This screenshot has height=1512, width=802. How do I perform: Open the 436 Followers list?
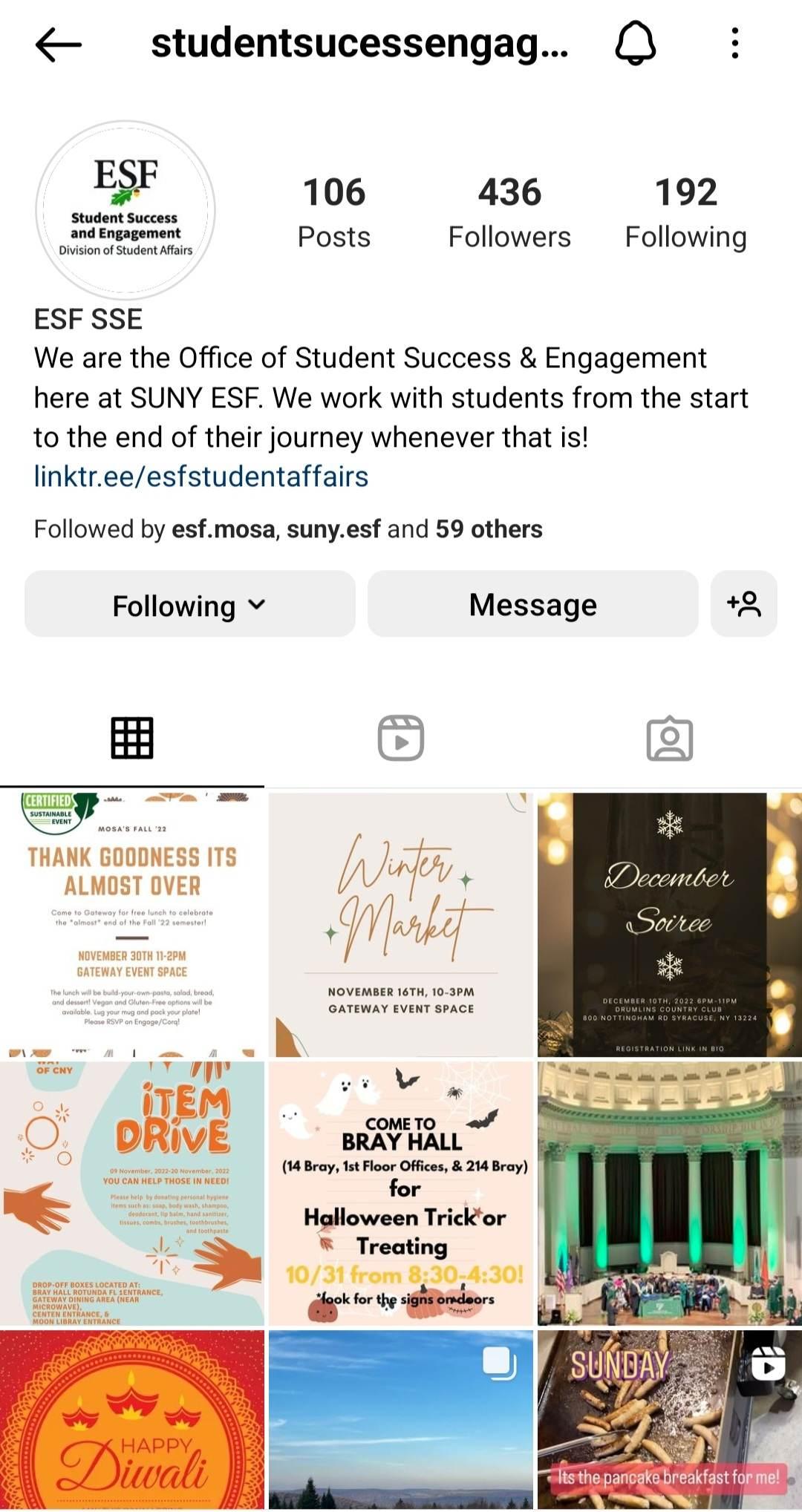(x=509, y=212)
